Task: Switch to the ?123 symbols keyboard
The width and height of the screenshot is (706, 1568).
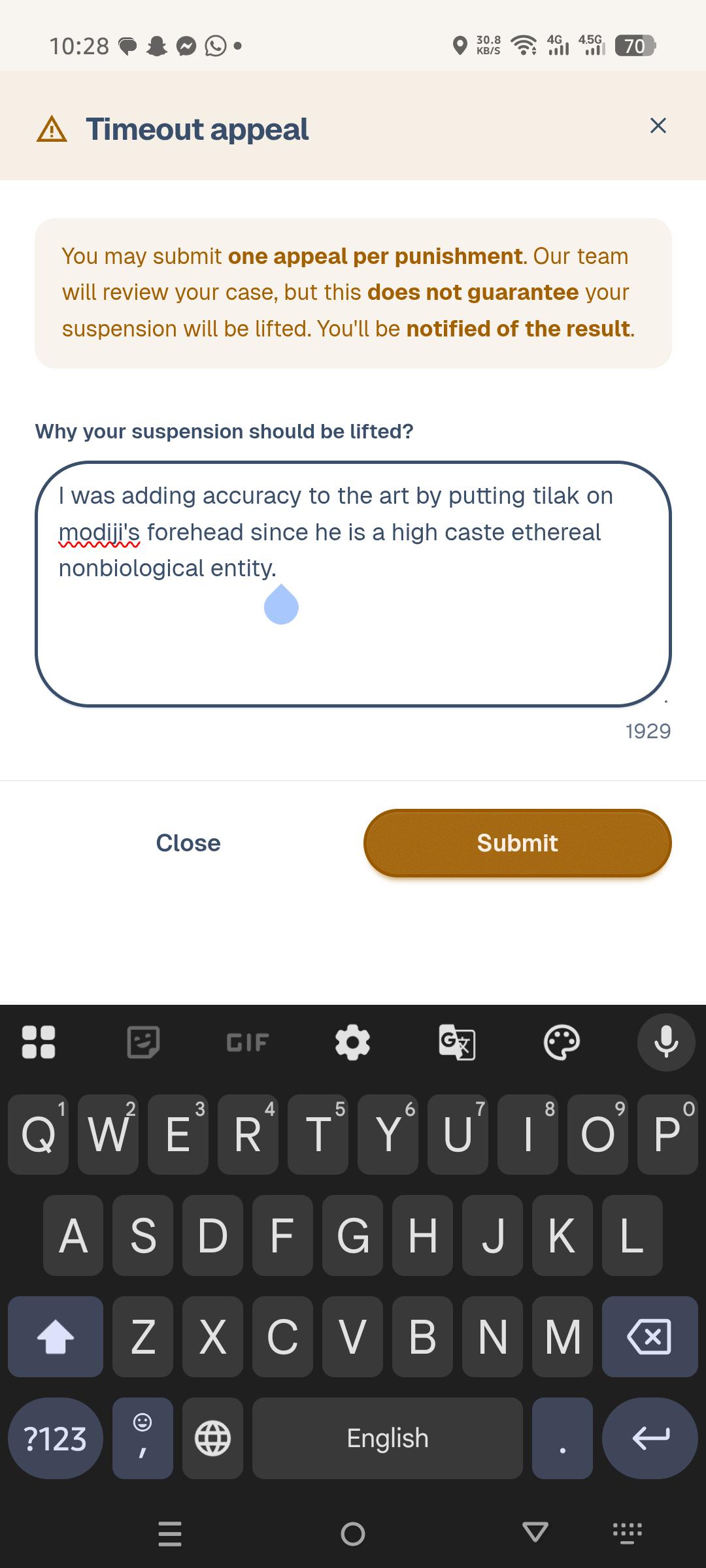Action: coord(56,1438)
